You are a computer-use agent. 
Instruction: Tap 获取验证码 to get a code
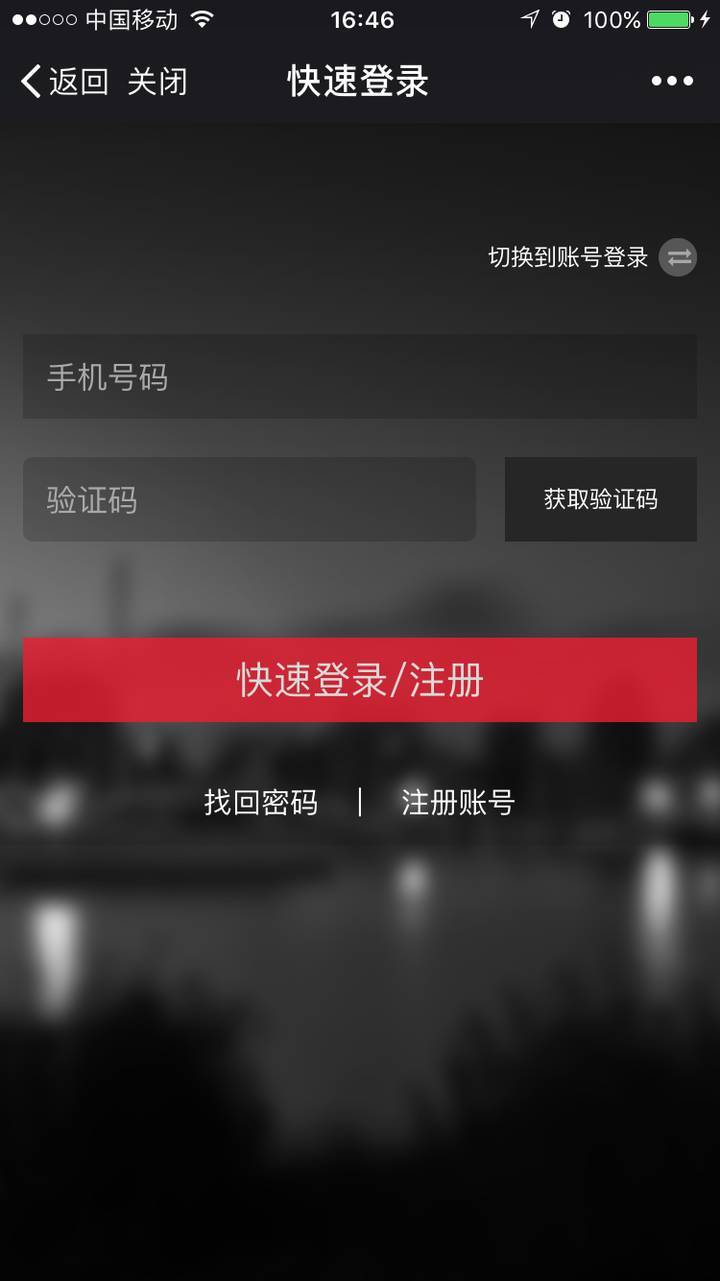pyautogui.click(x=600, y=500)
